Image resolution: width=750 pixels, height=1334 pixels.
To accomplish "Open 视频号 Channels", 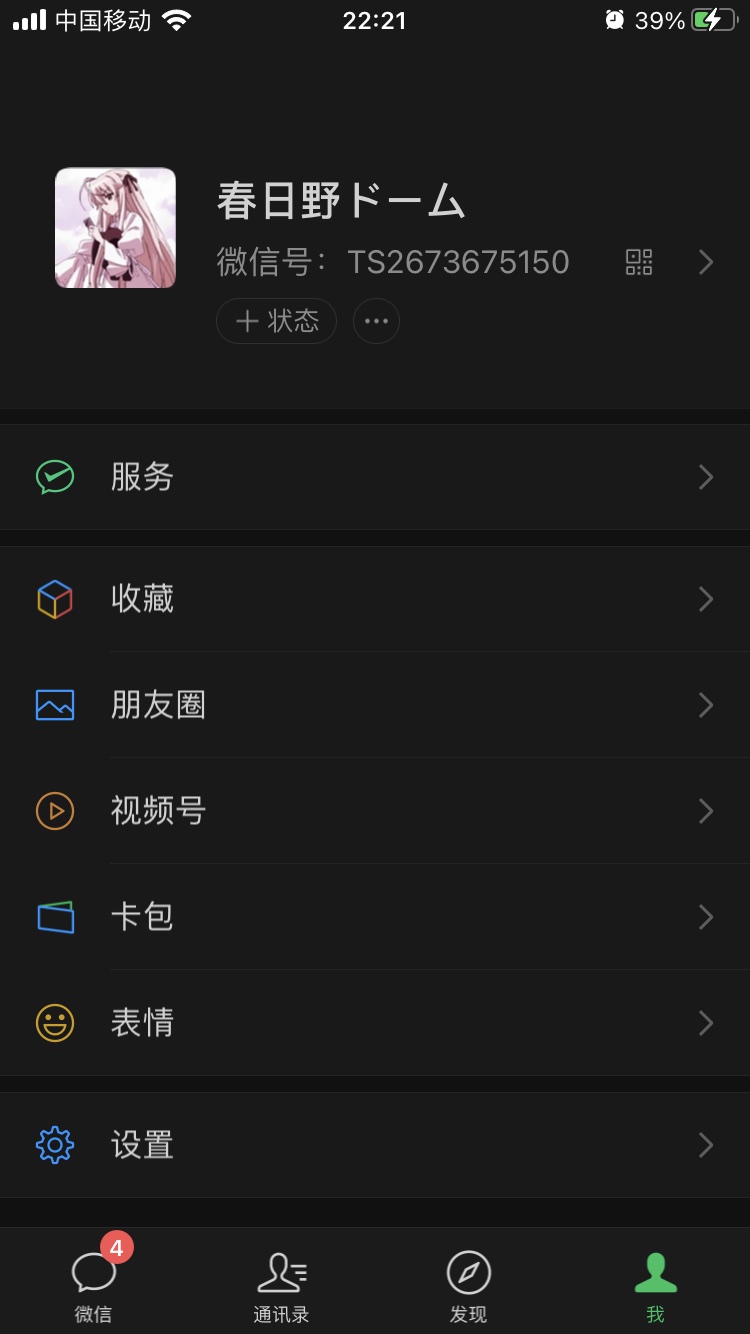I will (x=375, y=811).
